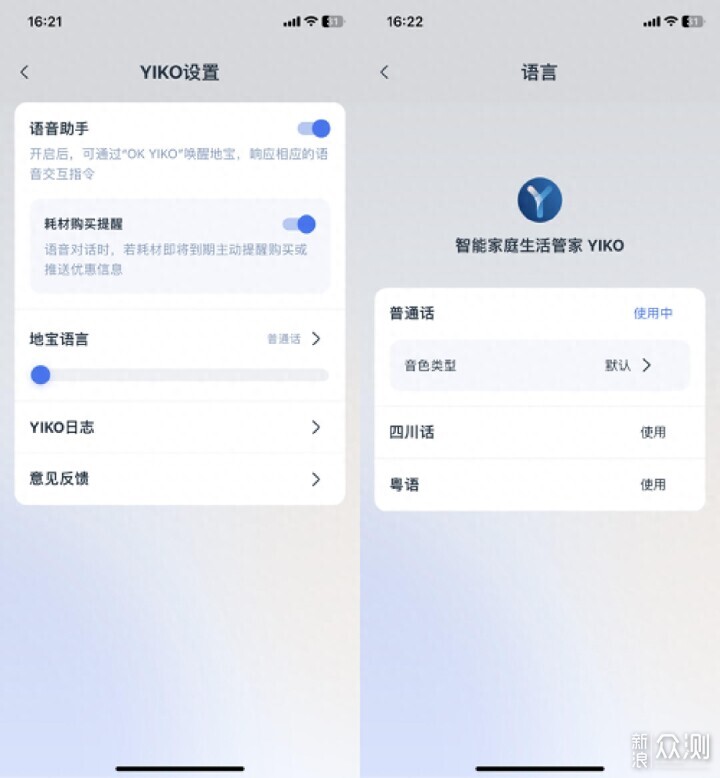Viewport: 720px width, 778px height.
Task: Select 普通话 marked 使用中
Action: (652, 313)
